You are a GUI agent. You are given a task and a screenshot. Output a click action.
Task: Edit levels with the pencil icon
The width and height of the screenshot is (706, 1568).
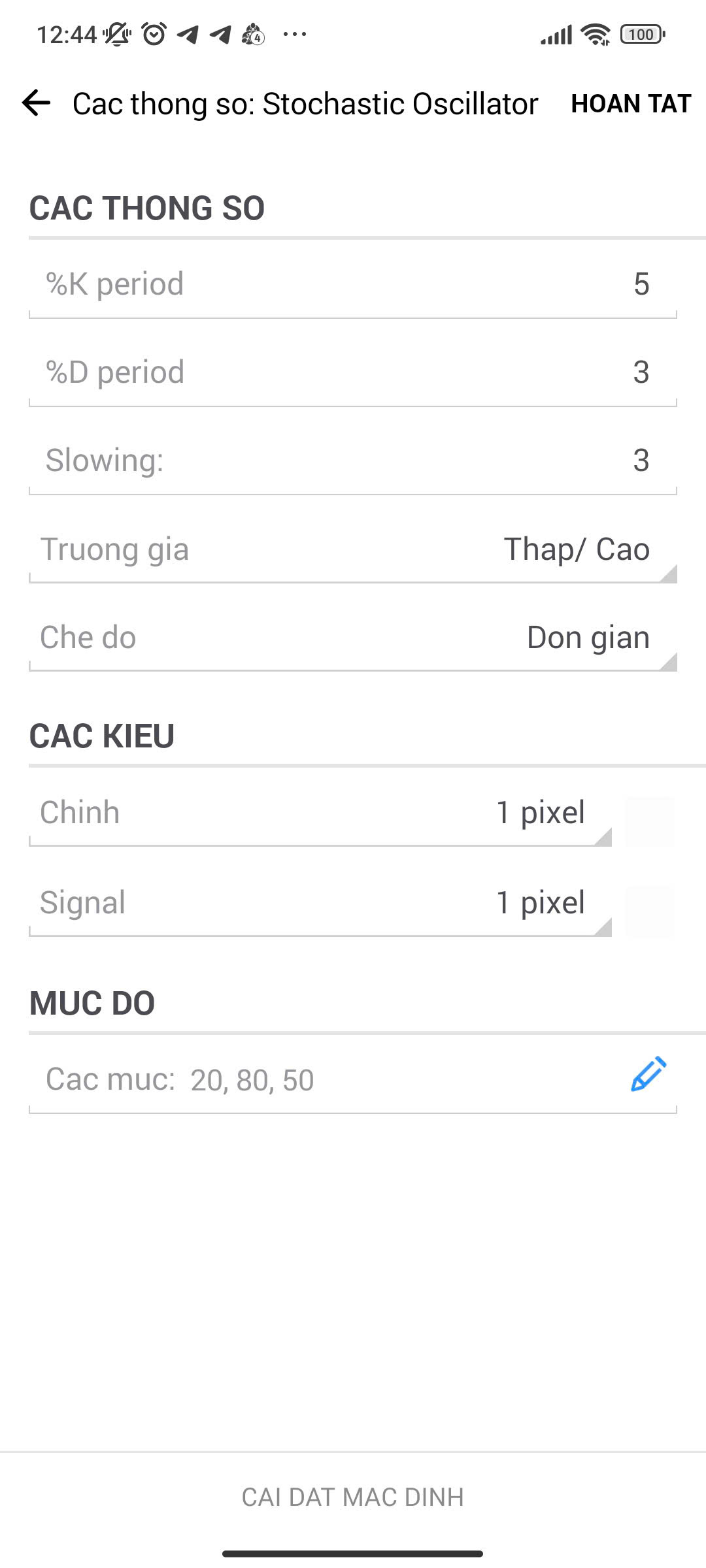pos(648,1075)
